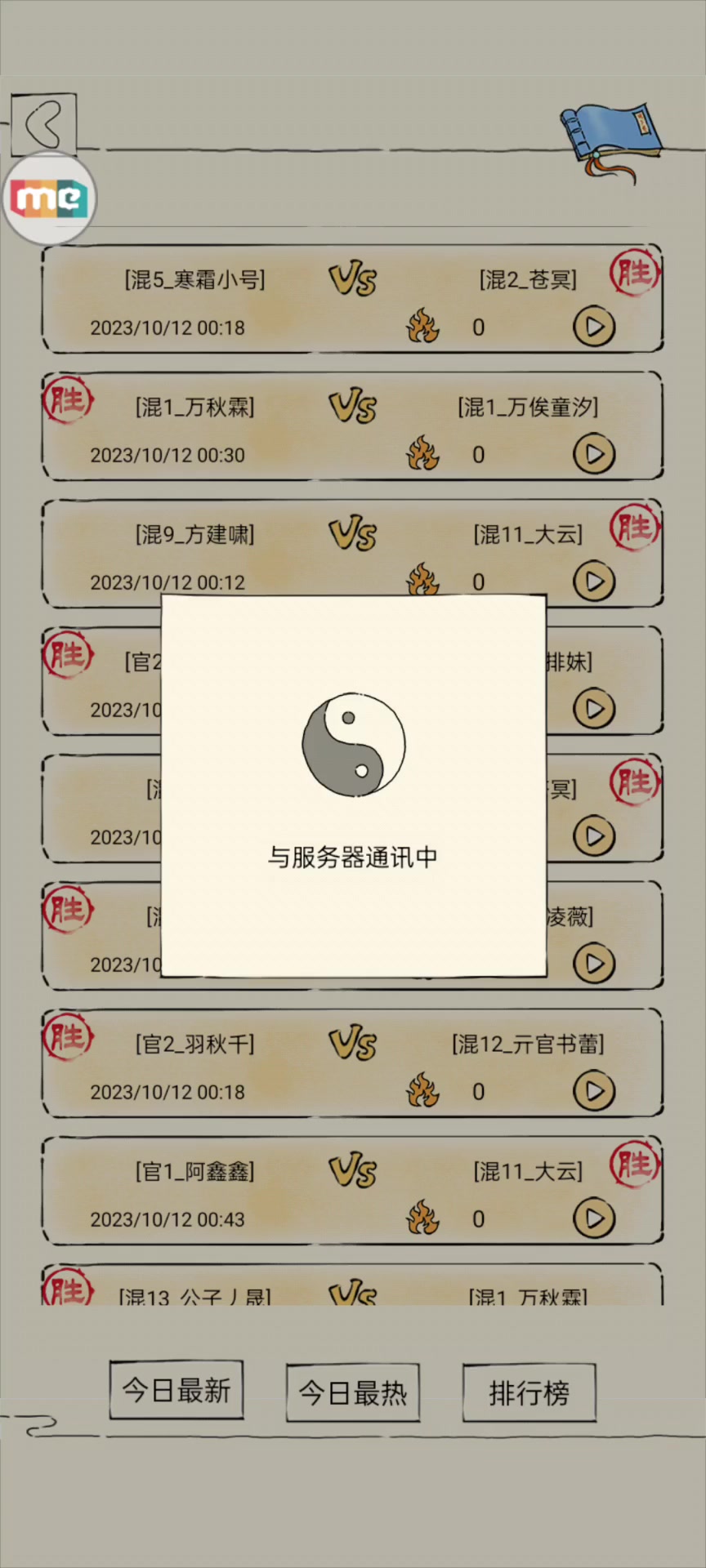Image resolution: width=706 pixels, height=1568 pixels.
Task: Switch to 今日最热 list
Action: coord(353,1392)
